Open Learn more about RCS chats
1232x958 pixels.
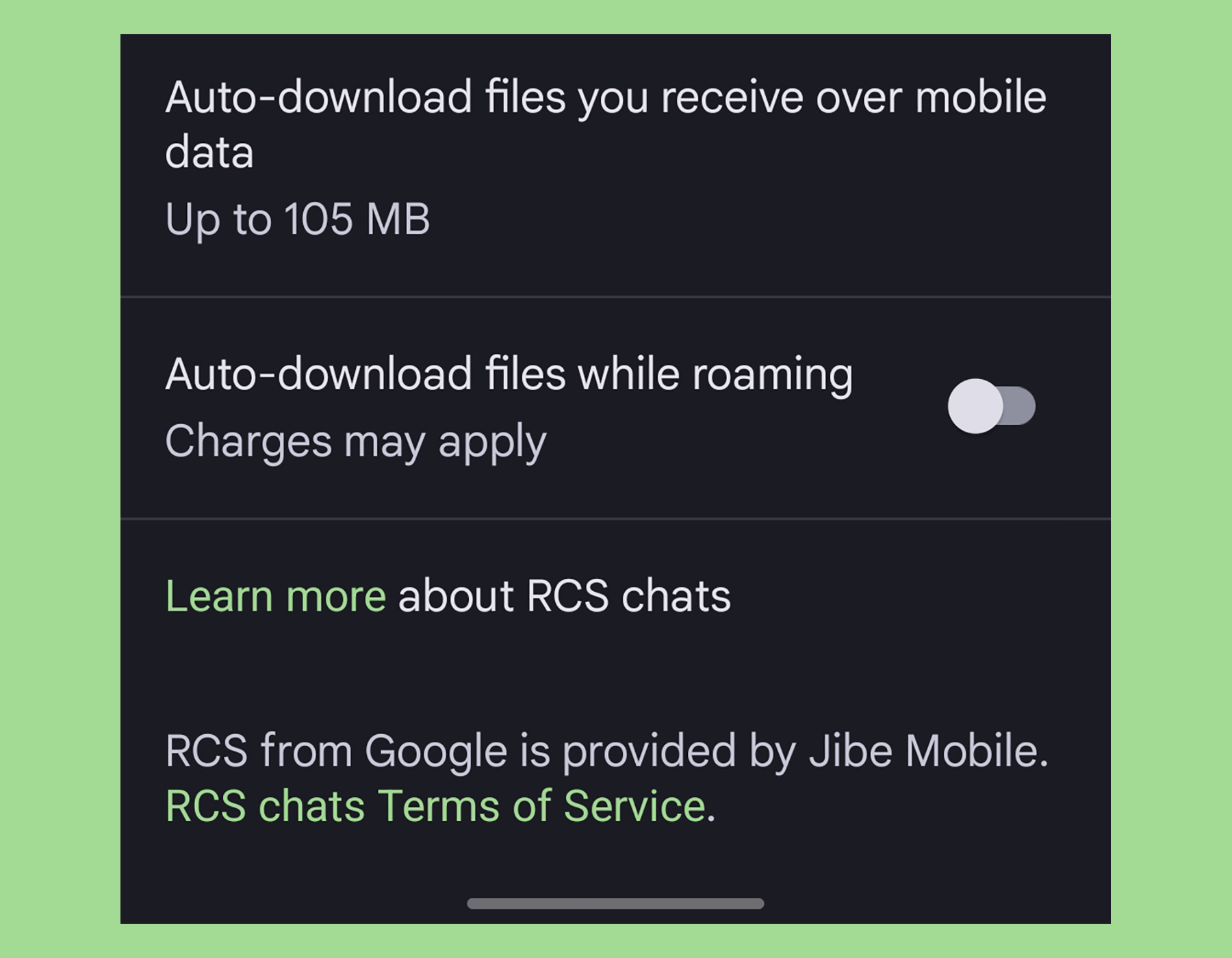pos(275,595)
